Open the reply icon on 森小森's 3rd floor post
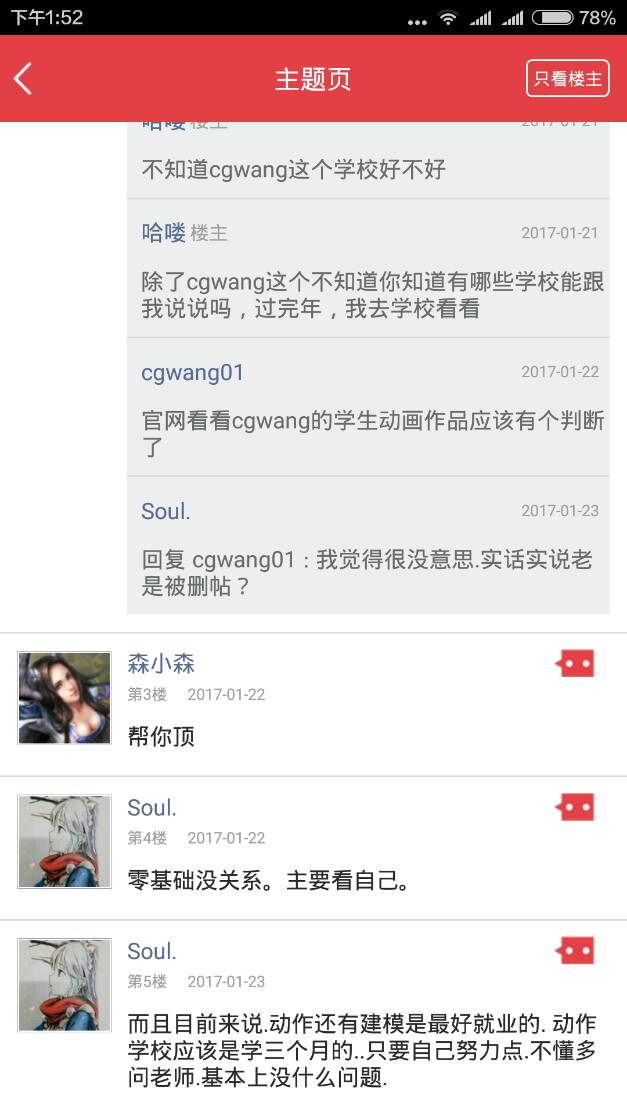 [576, 663]
